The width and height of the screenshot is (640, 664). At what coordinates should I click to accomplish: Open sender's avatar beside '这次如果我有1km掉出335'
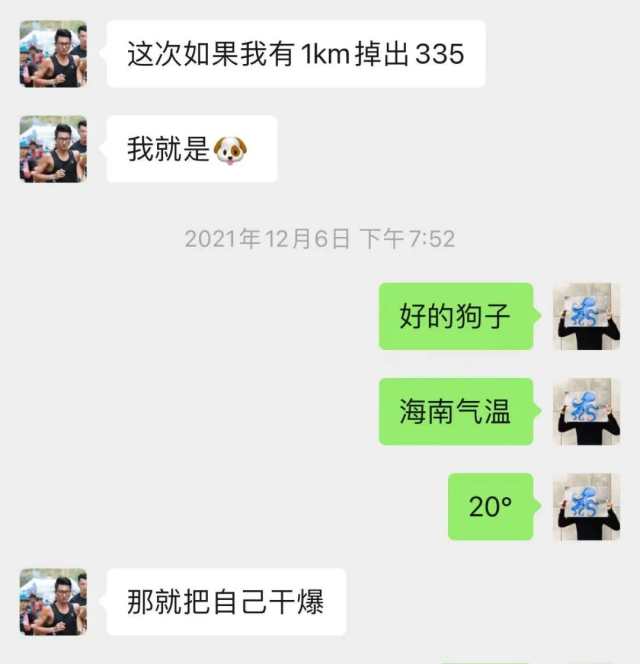[53, 54]
